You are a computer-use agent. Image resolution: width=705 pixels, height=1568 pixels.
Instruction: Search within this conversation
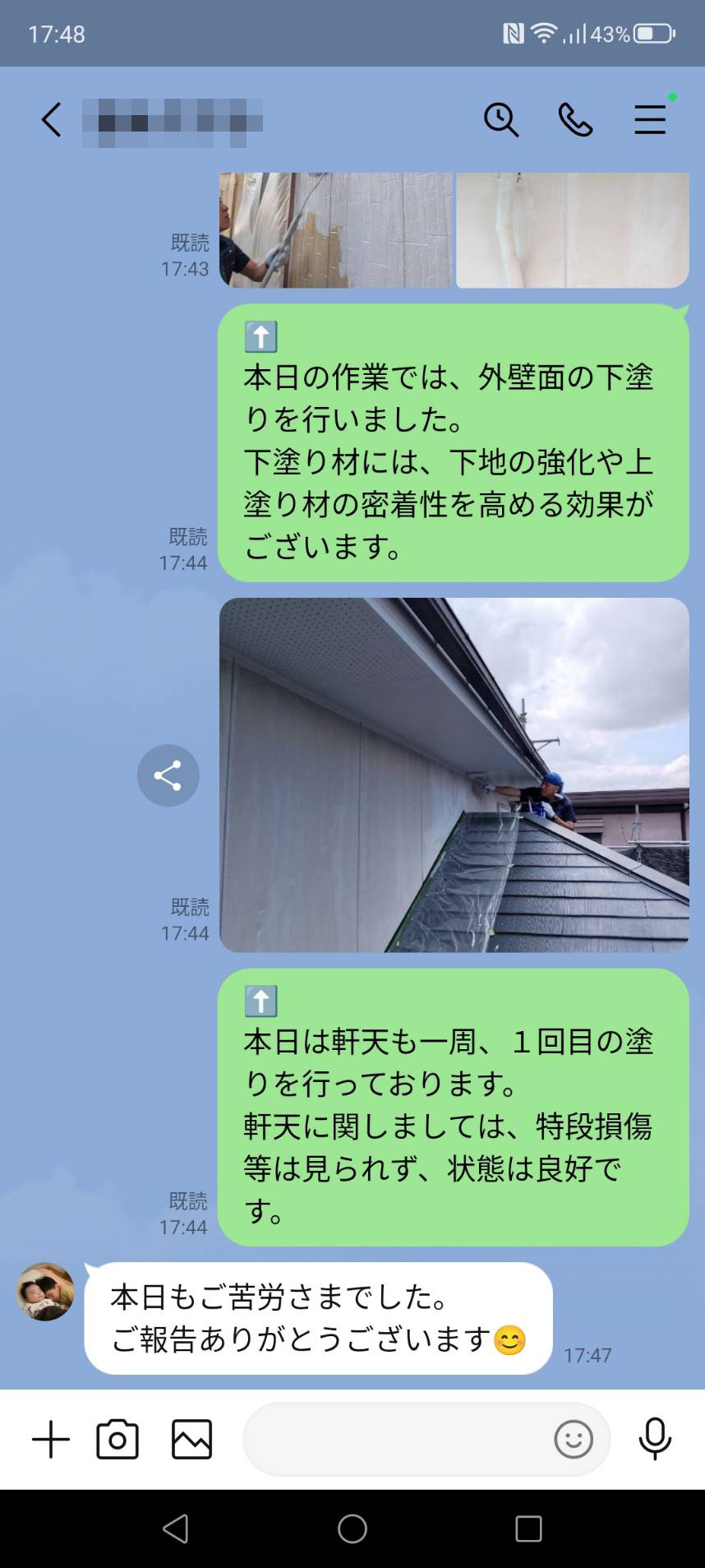(x=500, y=120)
